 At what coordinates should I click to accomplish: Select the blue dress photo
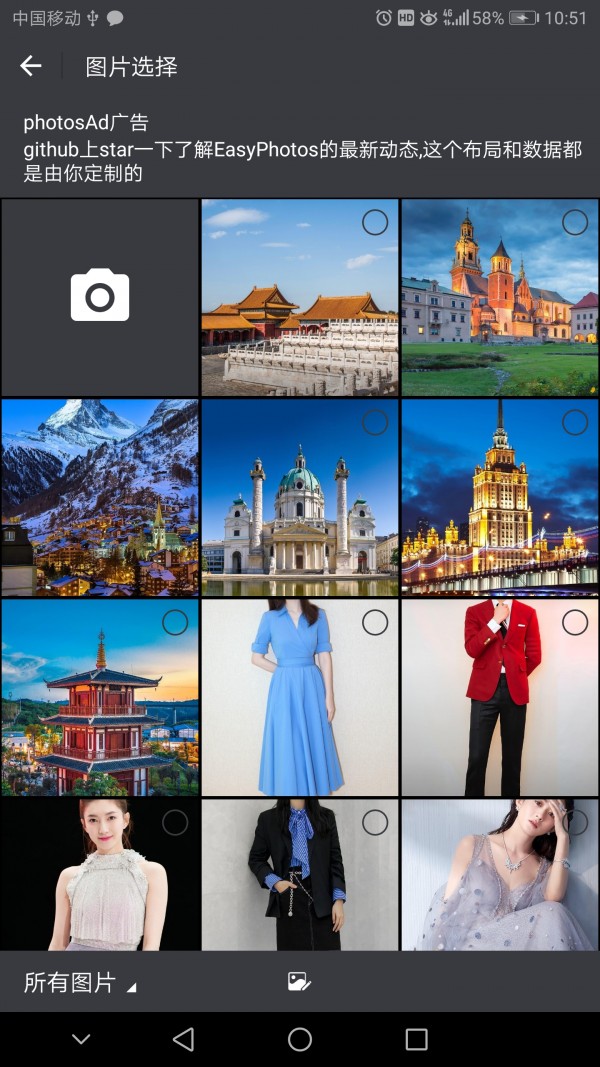point(375,622)
